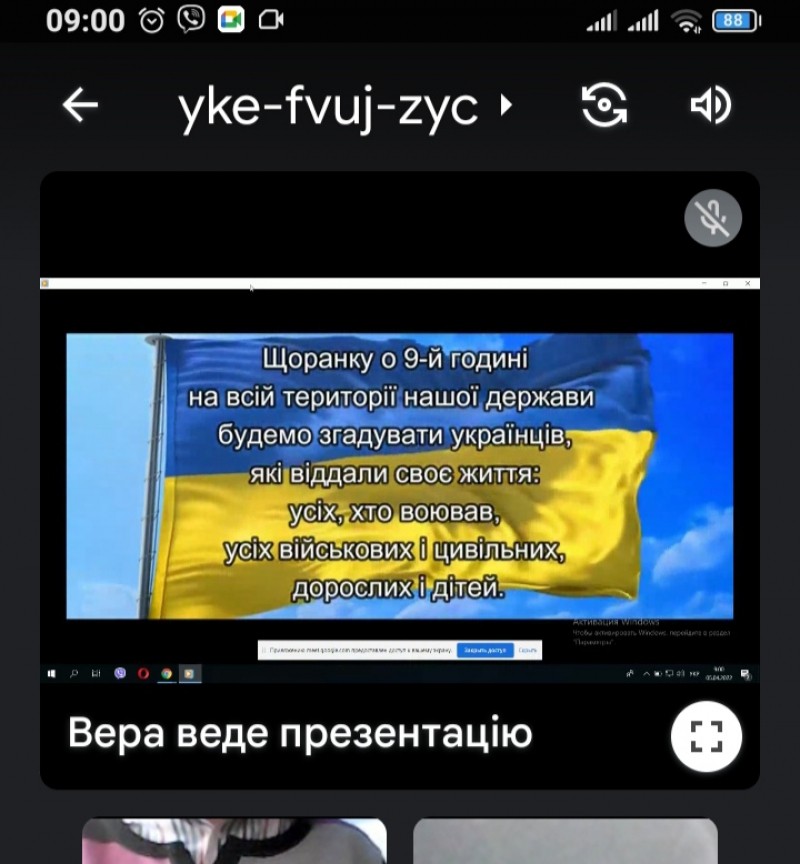
Task: Switch the camera
Action: (604, 105)
